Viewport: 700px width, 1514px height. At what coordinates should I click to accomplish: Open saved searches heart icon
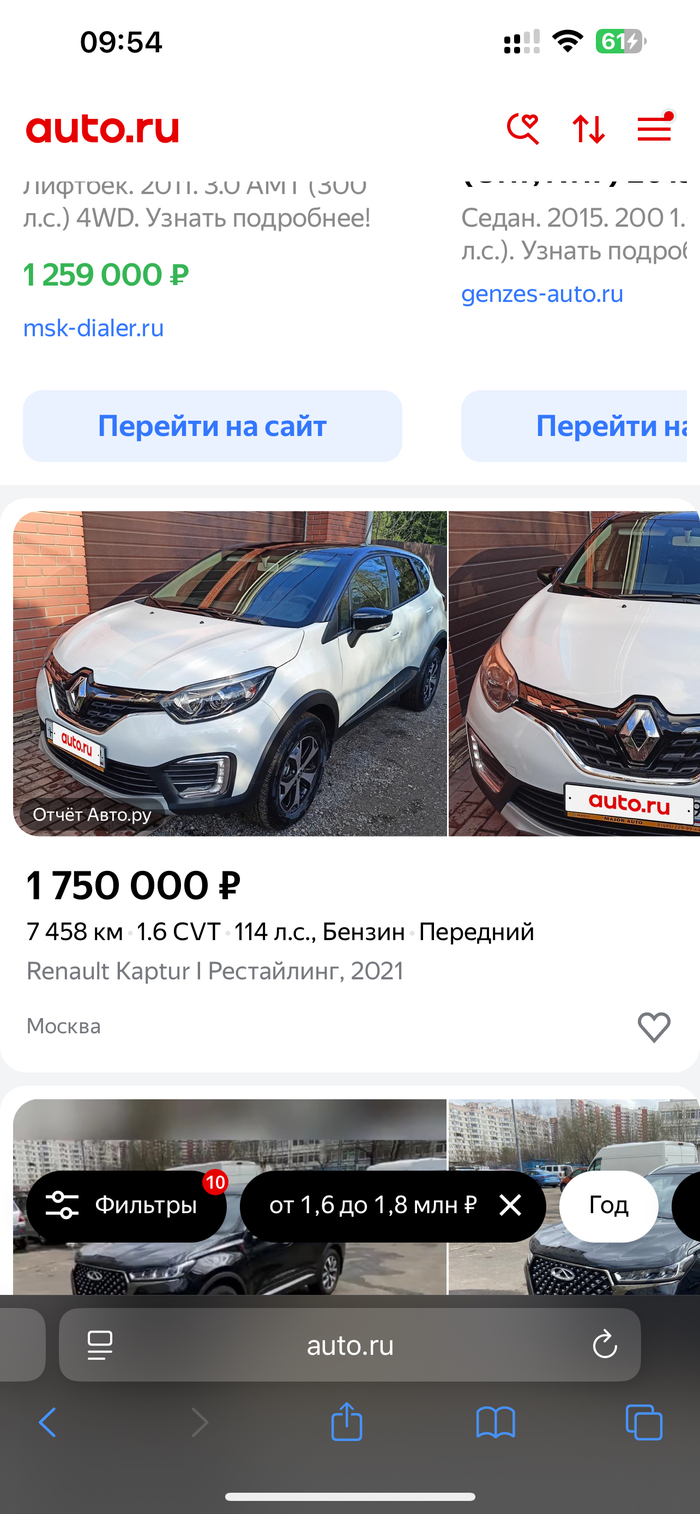[x=523, y=129]
